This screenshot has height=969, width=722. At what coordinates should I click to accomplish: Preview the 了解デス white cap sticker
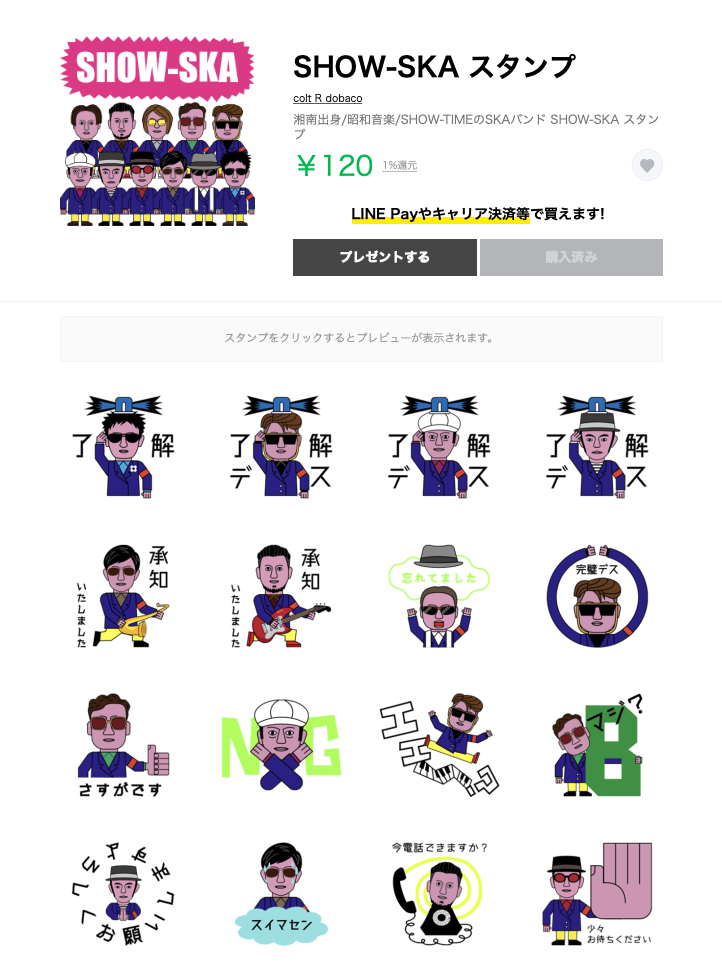[x=439, y=446]
